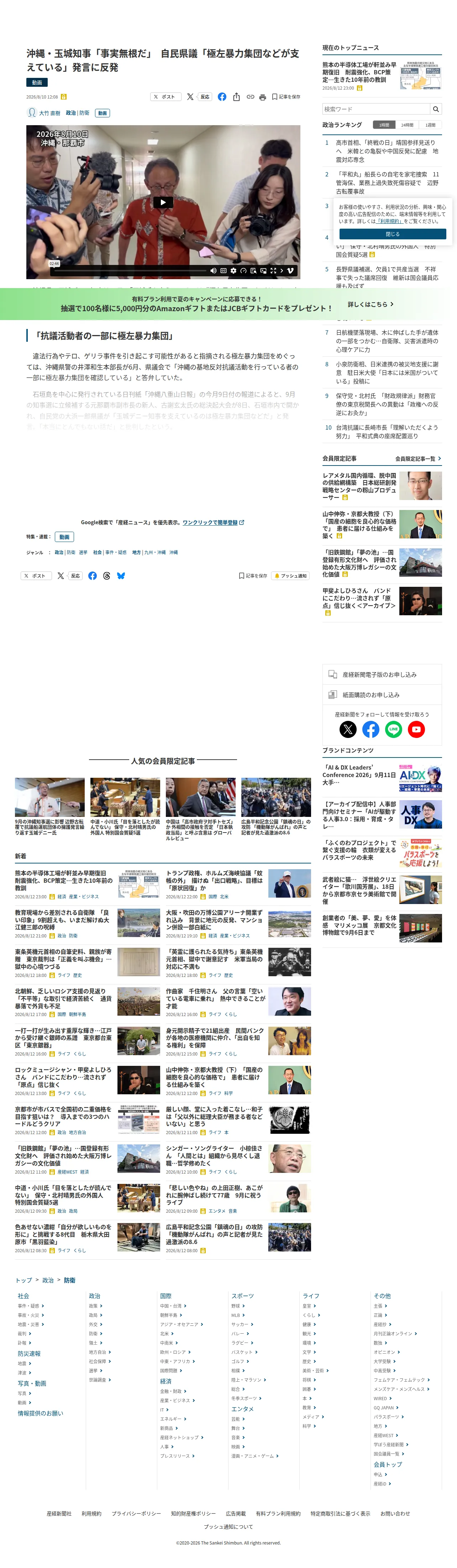Enable プッシュ通知 for this article
Image resolution: width=457 pixels, height=1568 pixels.
click(x=291, y=576)
